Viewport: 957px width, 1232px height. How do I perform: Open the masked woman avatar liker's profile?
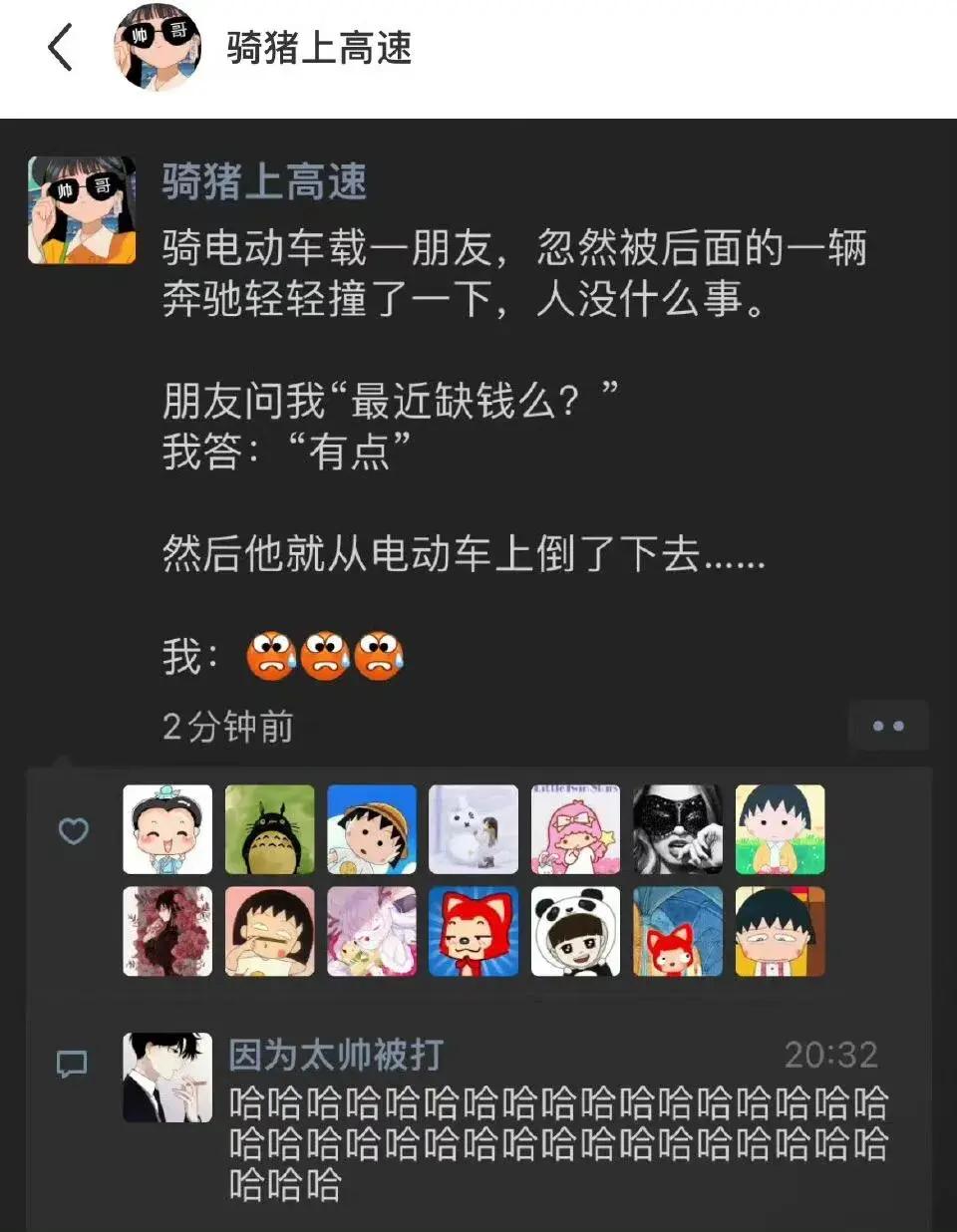[x=678, y=829]
